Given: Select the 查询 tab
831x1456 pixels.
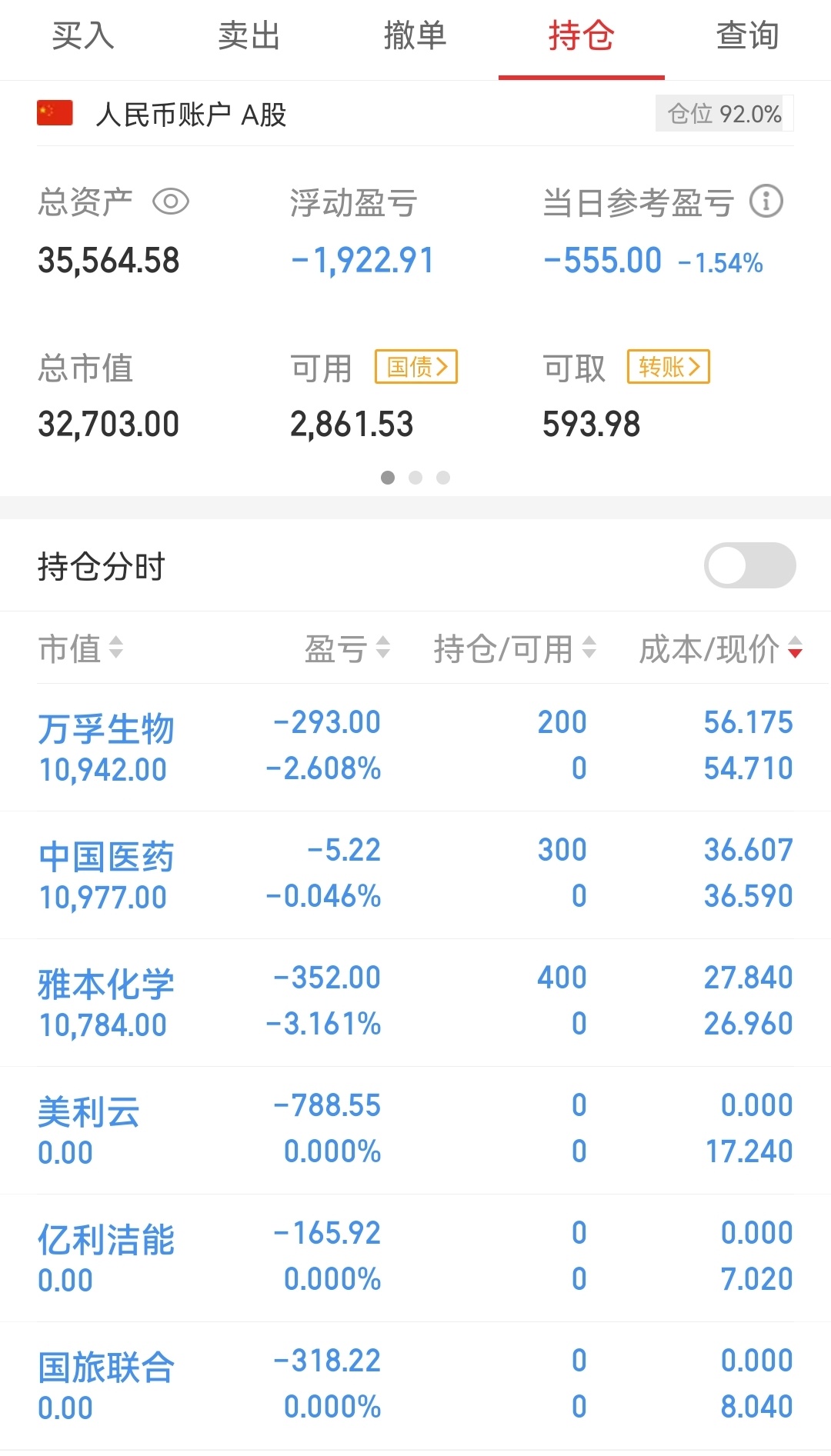Looking at the screenshot, I should click(x=748, y=36).
